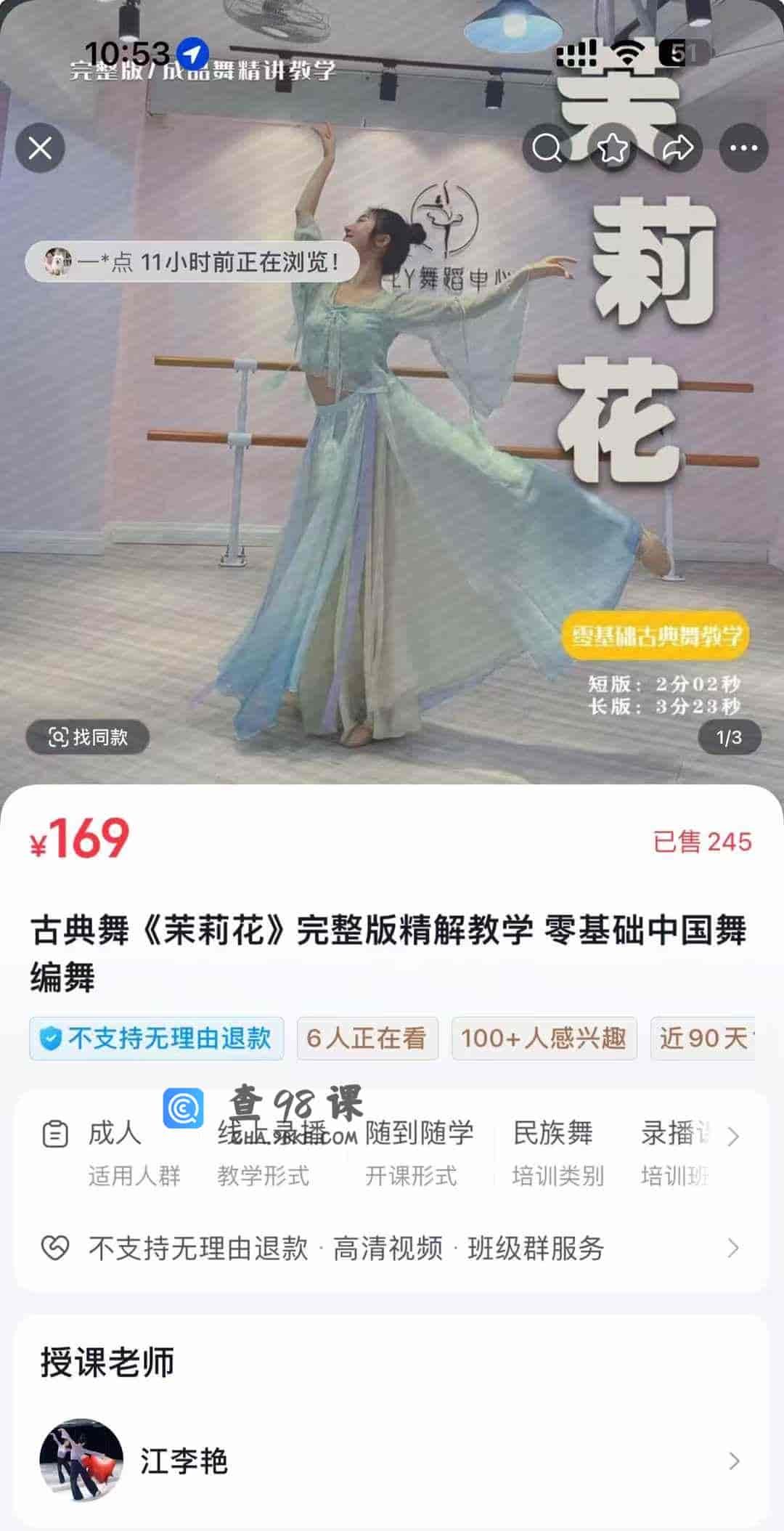
Task: Tap the 找同款 find-similar scan icon
Action: [60, 736]
